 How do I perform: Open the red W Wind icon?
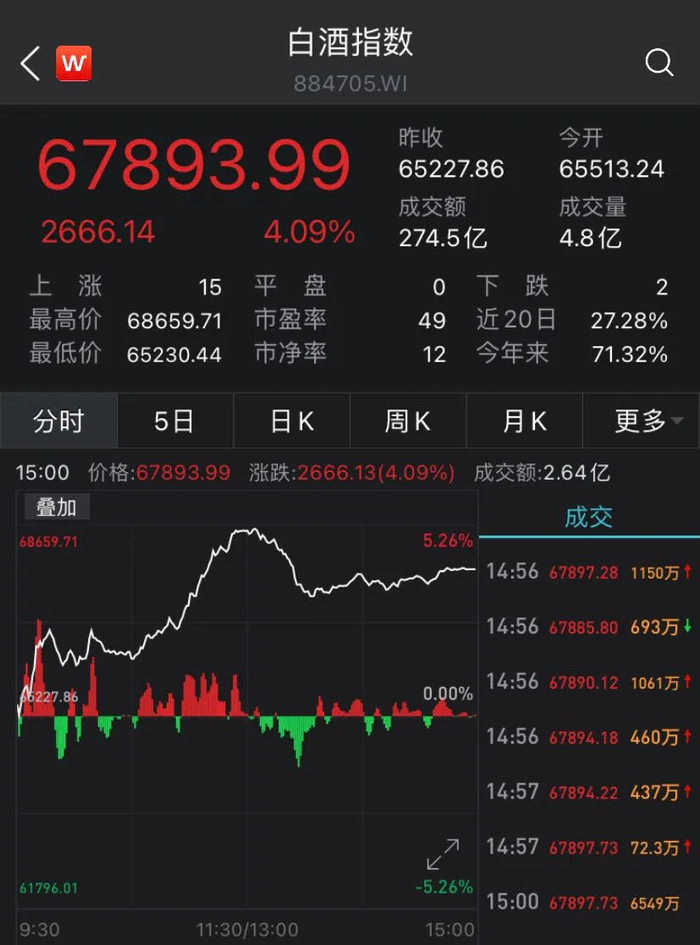[x=73, y=64]
